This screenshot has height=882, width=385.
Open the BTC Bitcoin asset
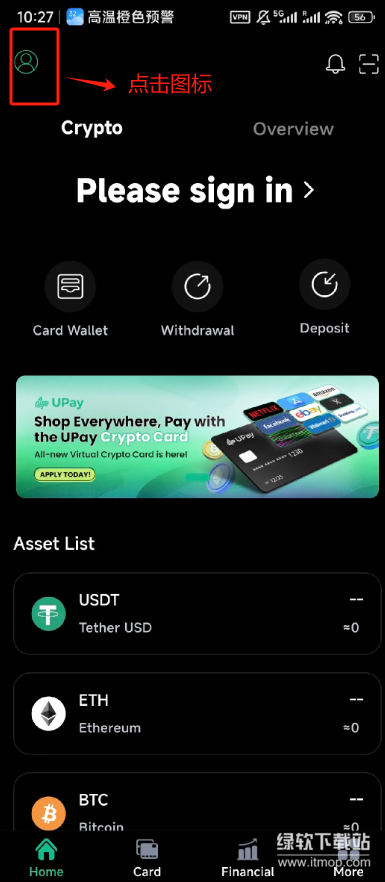tap(197, 802)
